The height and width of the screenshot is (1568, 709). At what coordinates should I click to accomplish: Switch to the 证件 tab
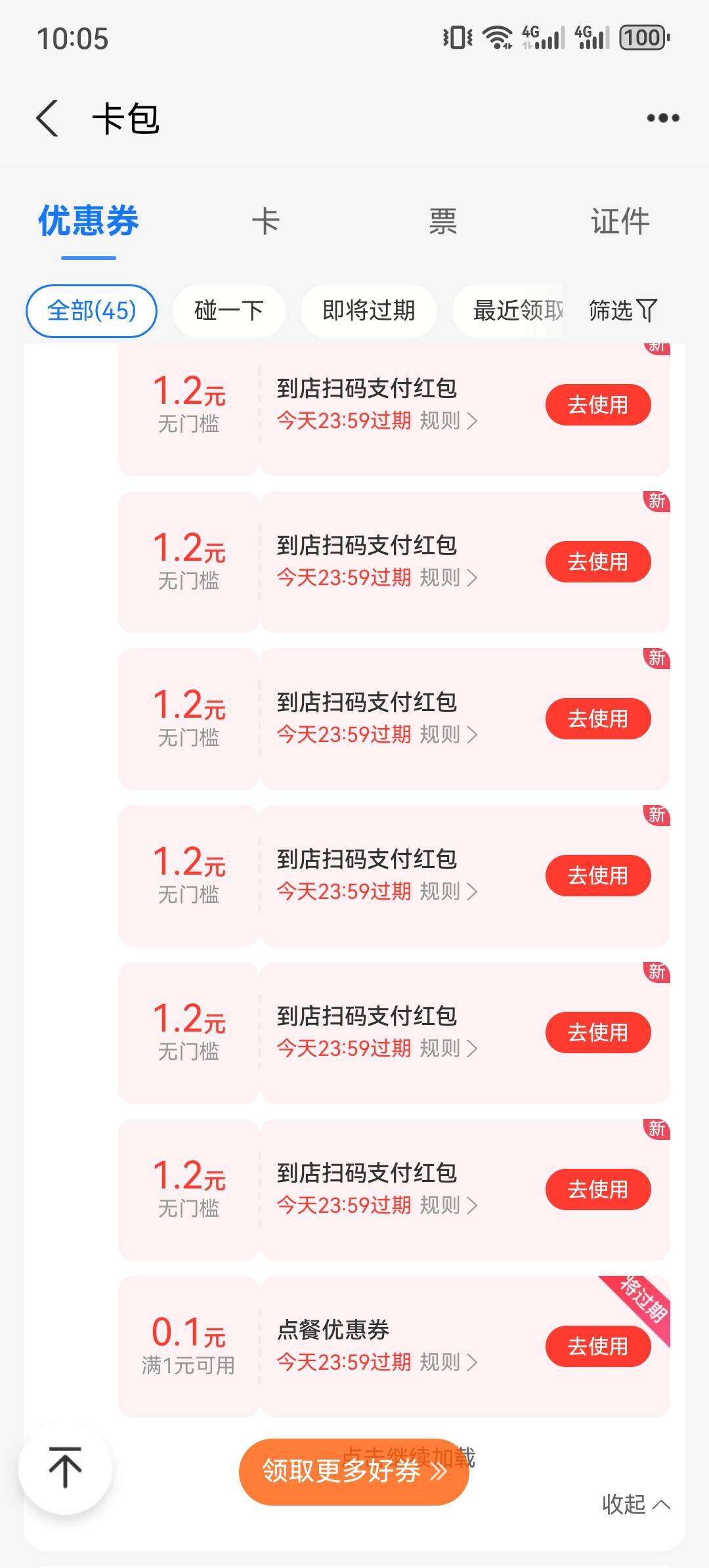click(620, 221)
